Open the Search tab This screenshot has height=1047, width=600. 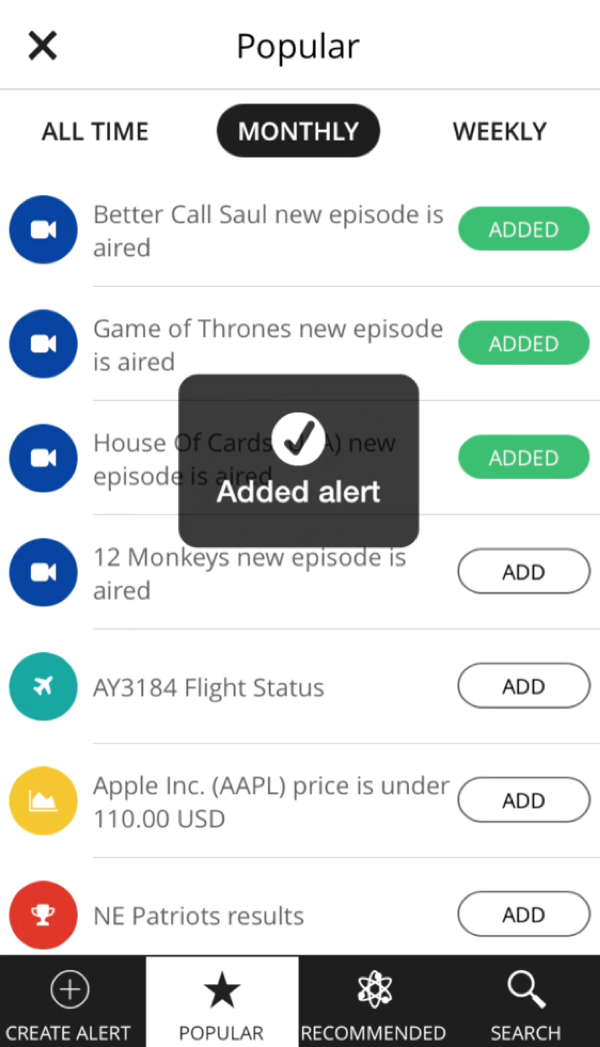point(525,1002)
